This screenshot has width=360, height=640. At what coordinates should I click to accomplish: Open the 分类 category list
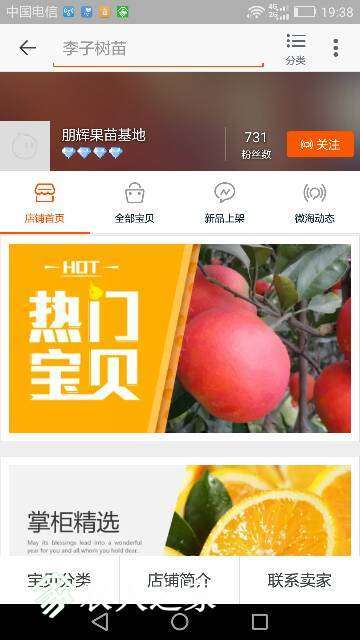pos(296,49)
